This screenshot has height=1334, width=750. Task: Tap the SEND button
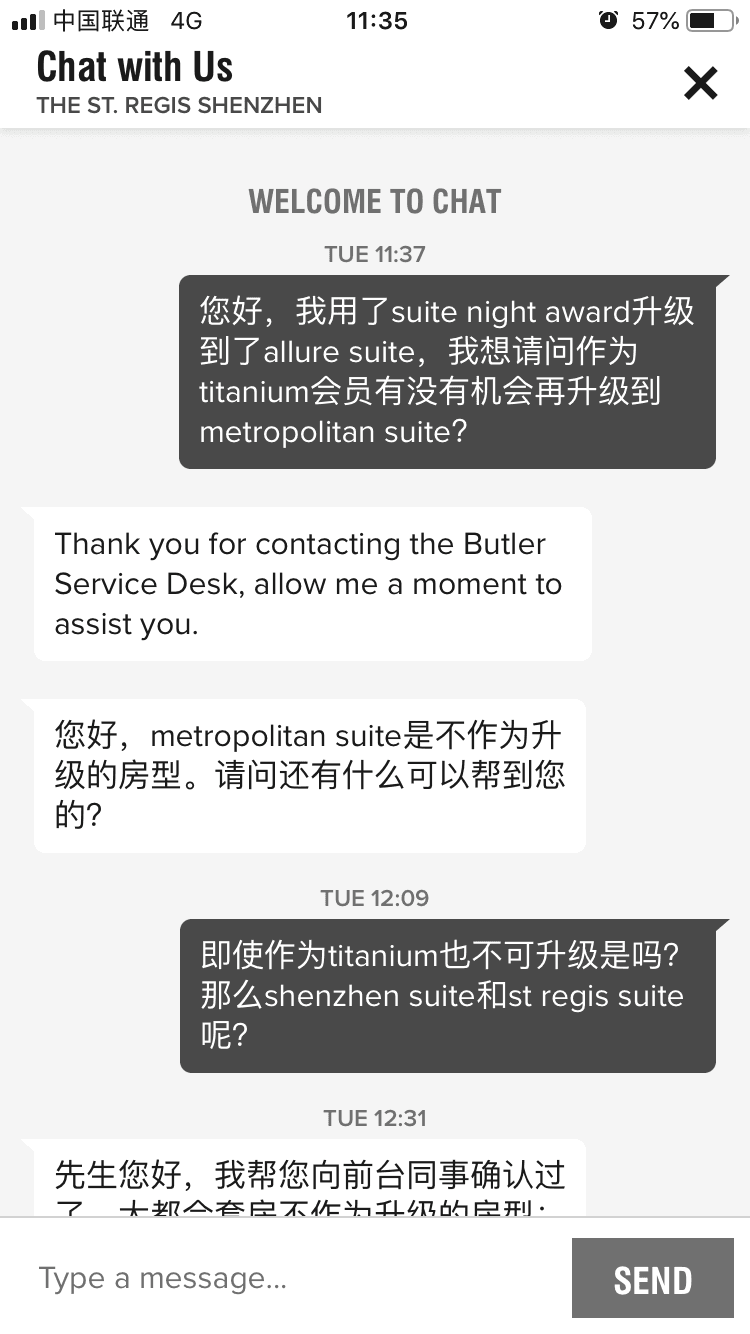point(652,1279)
